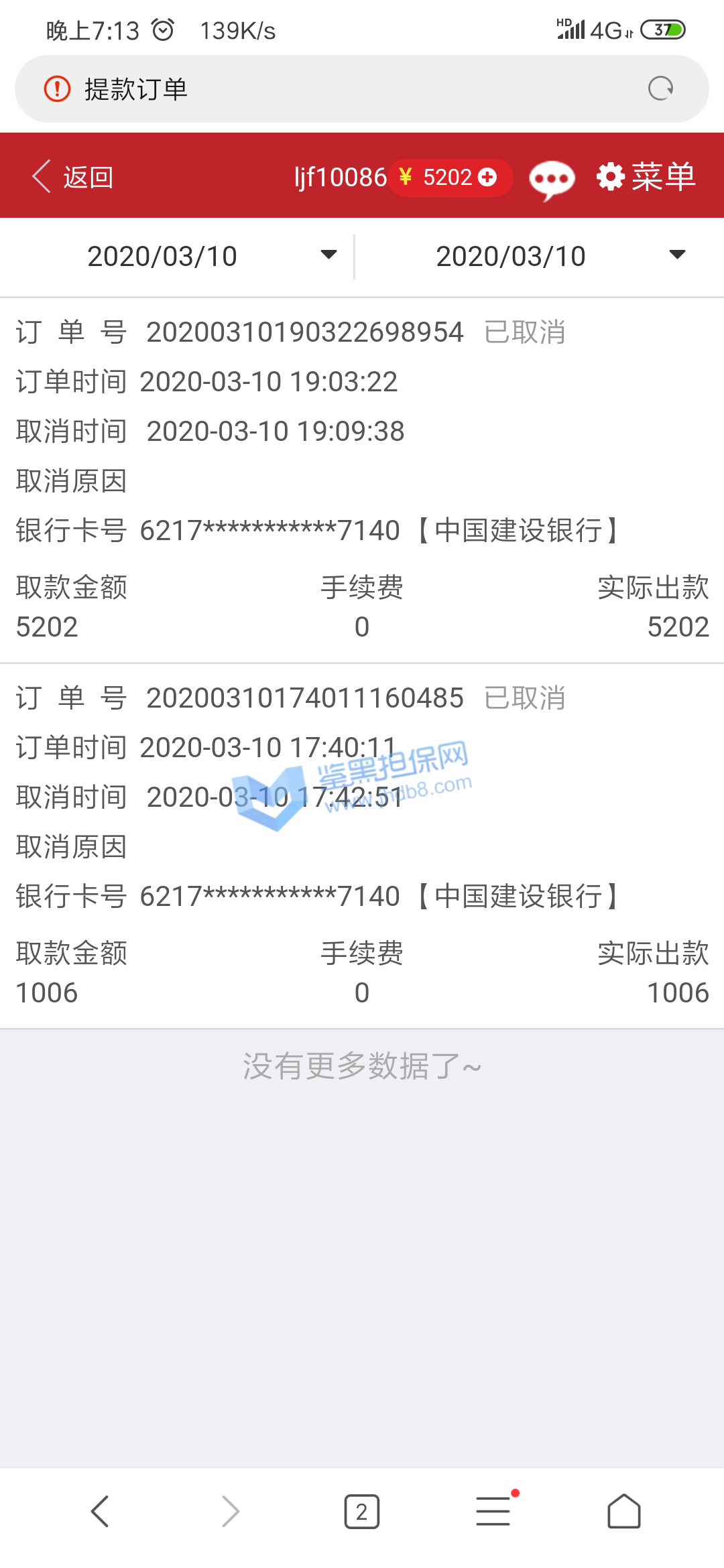Tap the 提款订单 address bar
Screen dimensions: 724x1568
pos(335,88)
